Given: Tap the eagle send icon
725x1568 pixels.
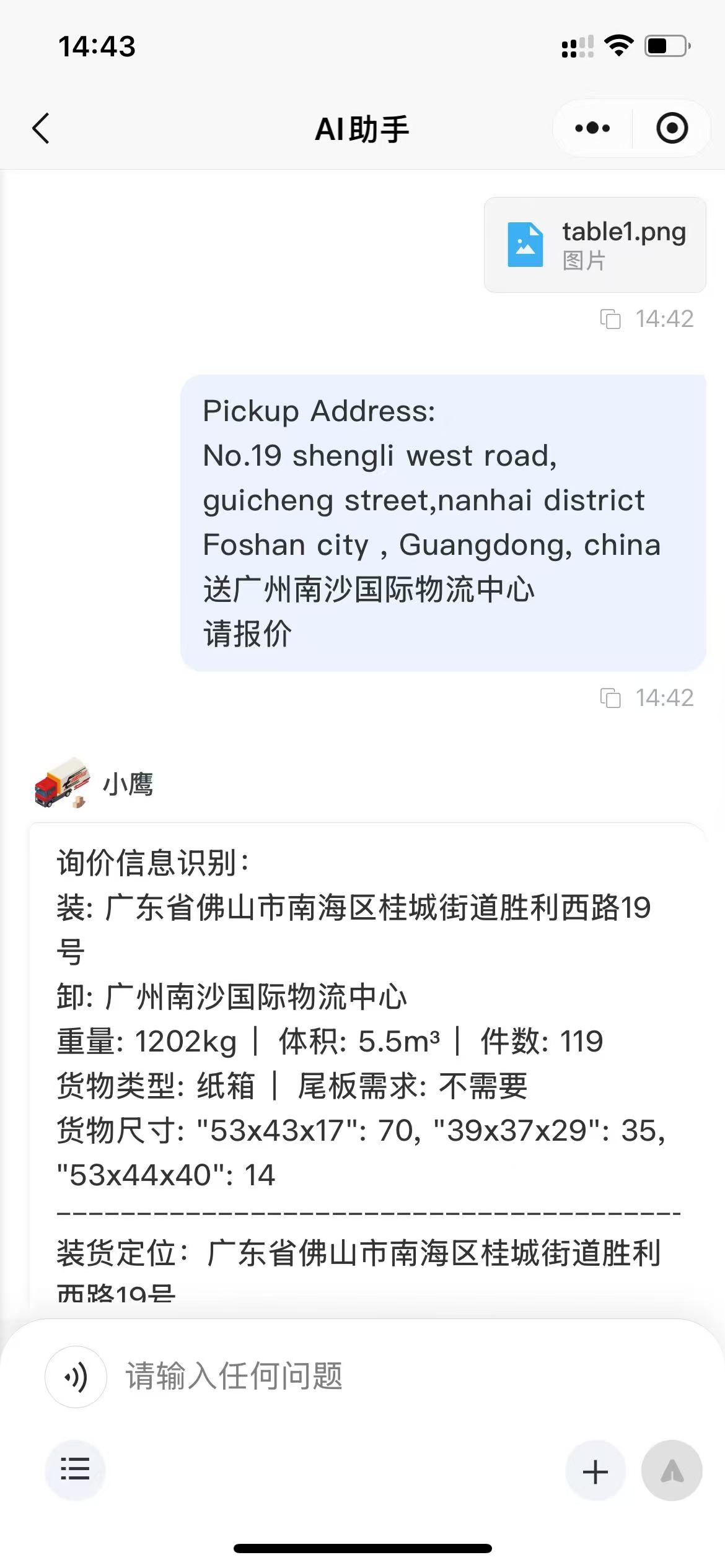Looking at the screenshot, I should [672, 1470].
